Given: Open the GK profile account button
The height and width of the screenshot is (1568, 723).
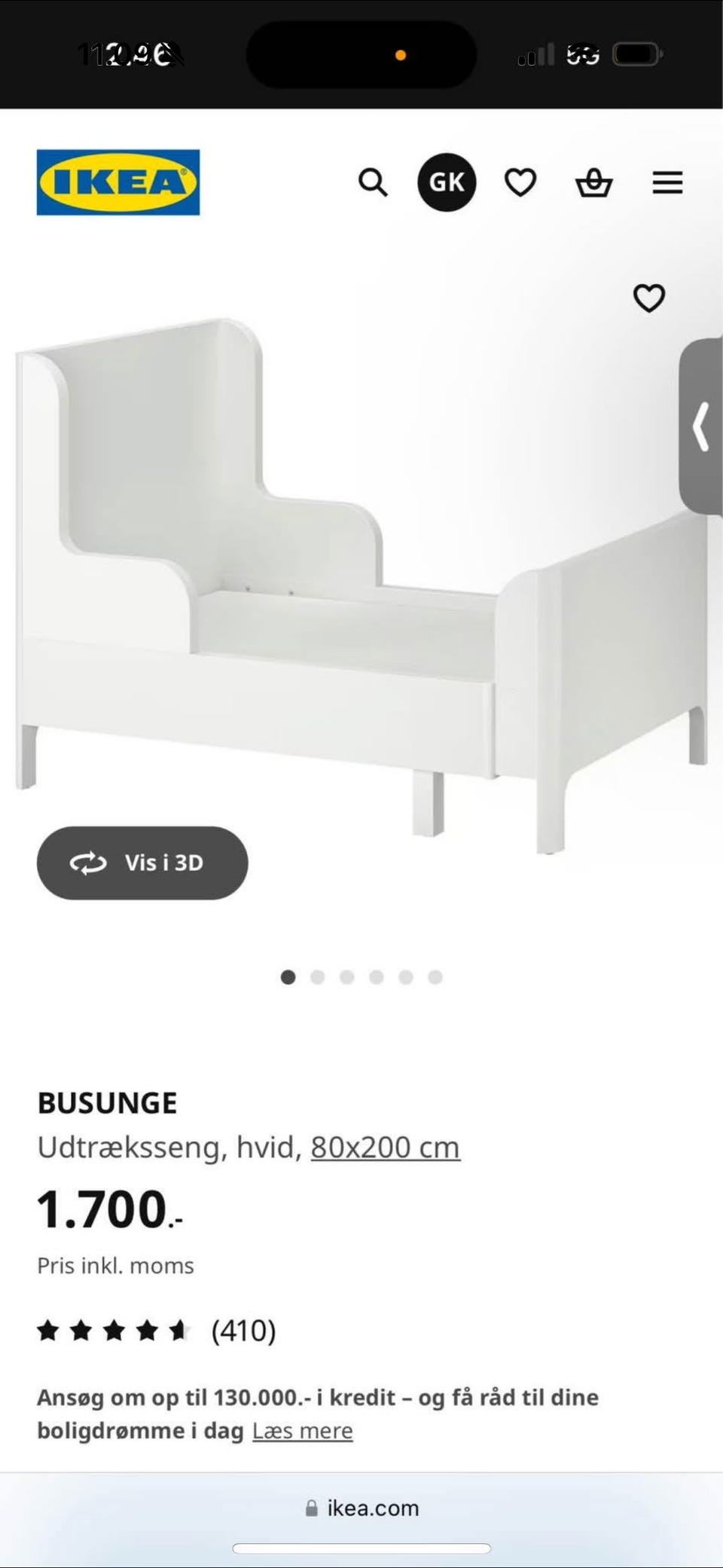Looking at the screenshot, I should tap(447, 182).
